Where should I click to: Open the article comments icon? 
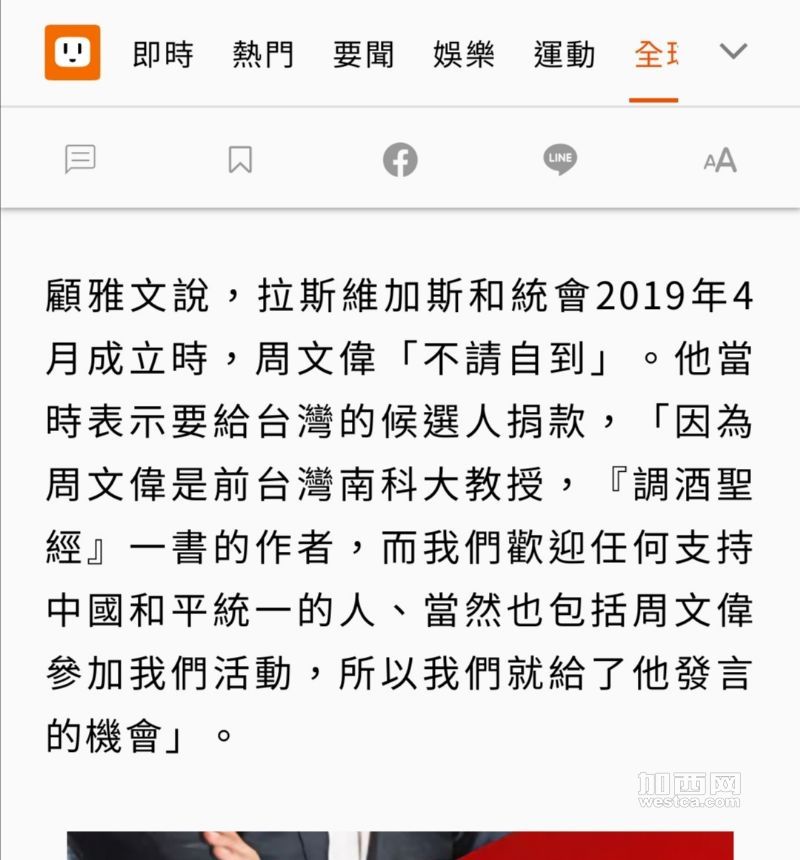click(81, 160)
